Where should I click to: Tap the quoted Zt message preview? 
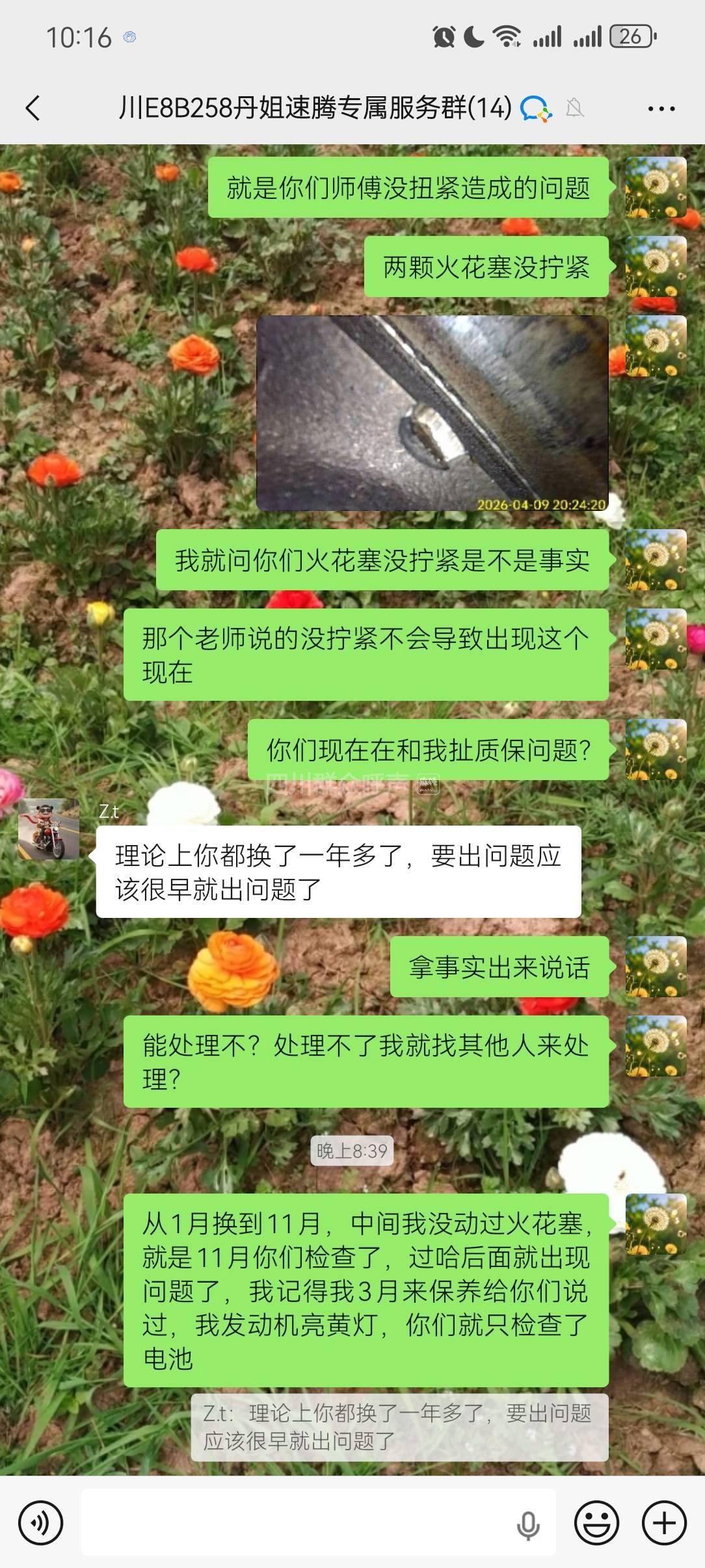(x=399, y=1427)
